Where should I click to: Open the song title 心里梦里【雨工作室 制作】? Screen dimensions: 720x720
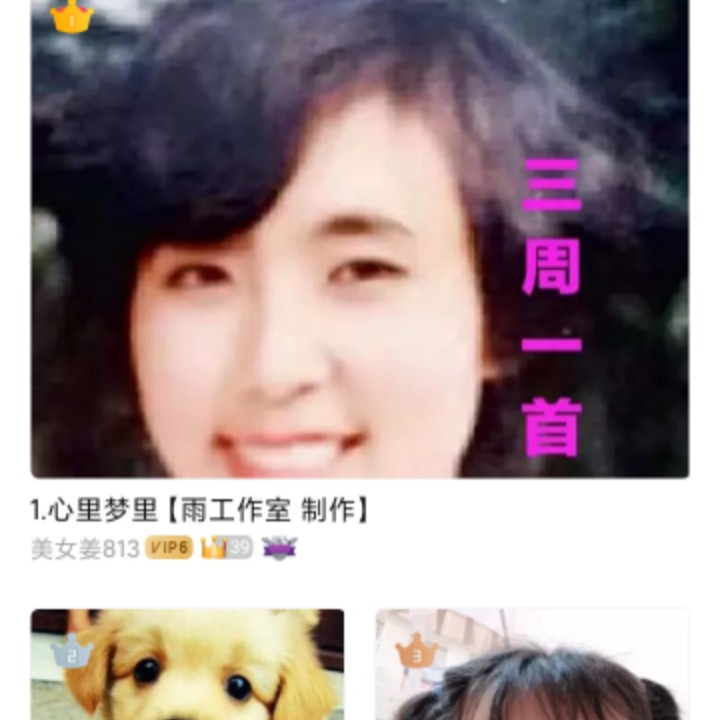[199, 510]
